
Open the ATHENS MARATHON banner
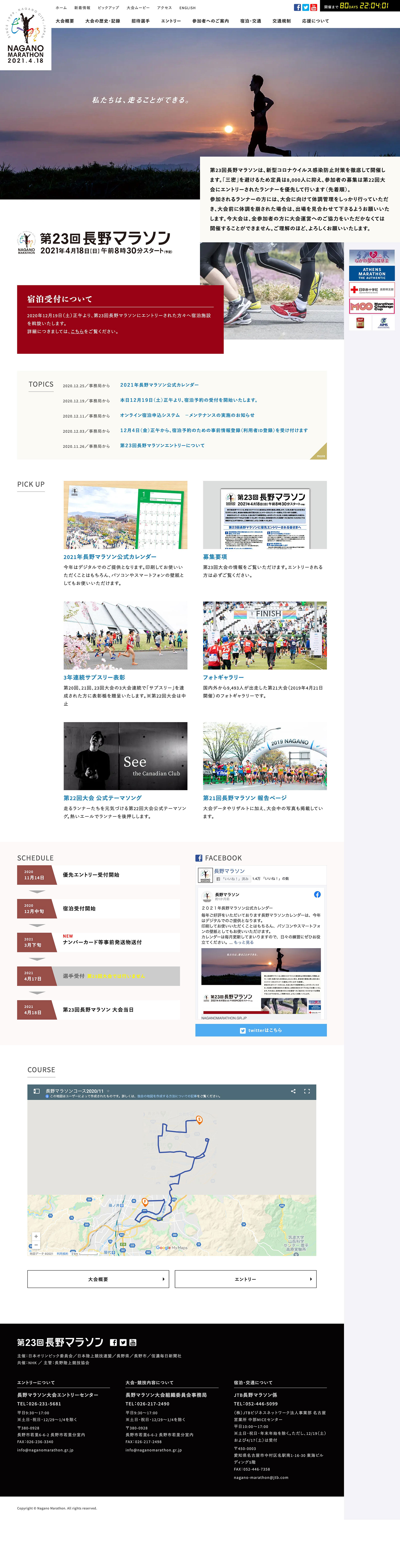tap(371, 273)
